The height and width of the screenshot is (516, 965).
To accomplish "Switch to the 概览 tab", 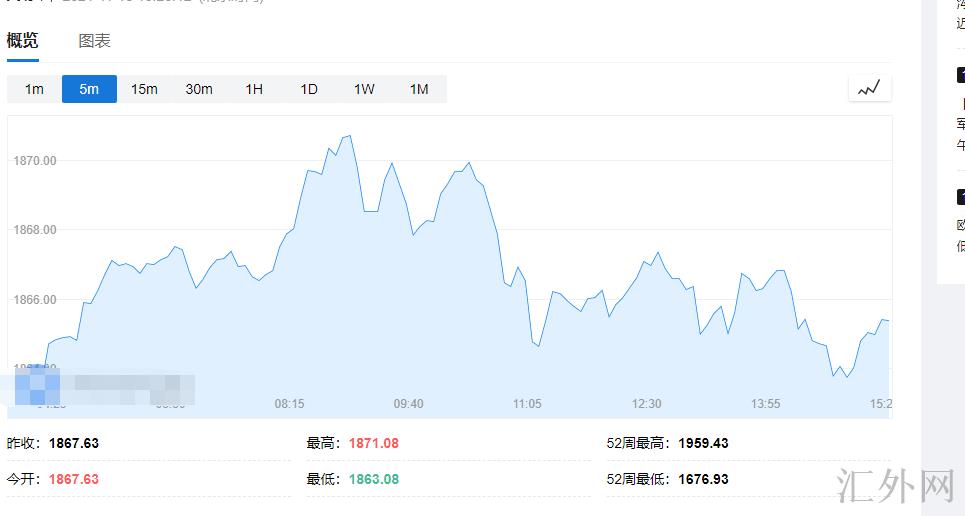I will (22, 41).
